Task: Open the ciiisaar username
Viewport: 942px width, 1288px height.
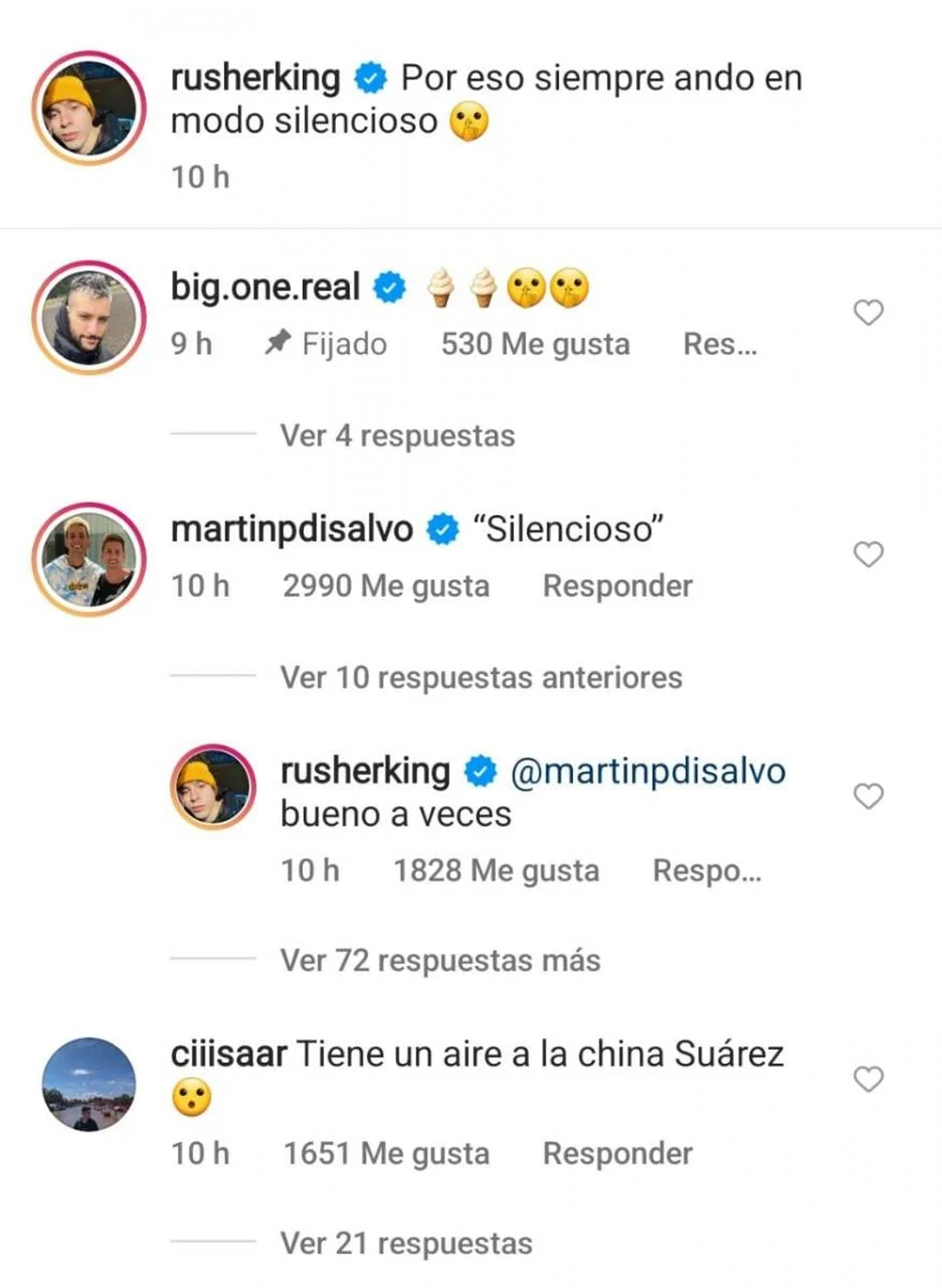Action: pos(228,1055)
